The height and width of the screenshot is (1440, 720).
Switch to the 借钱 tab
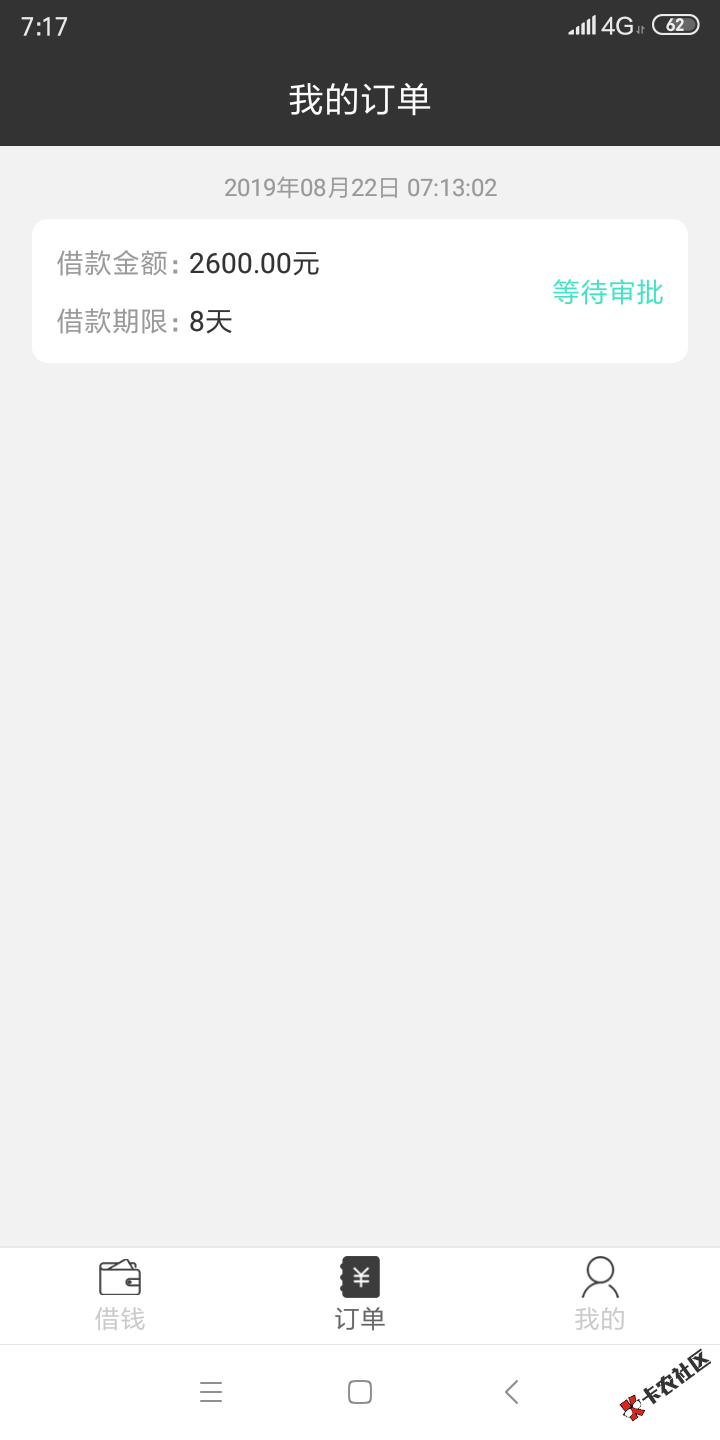point(120,1295)
